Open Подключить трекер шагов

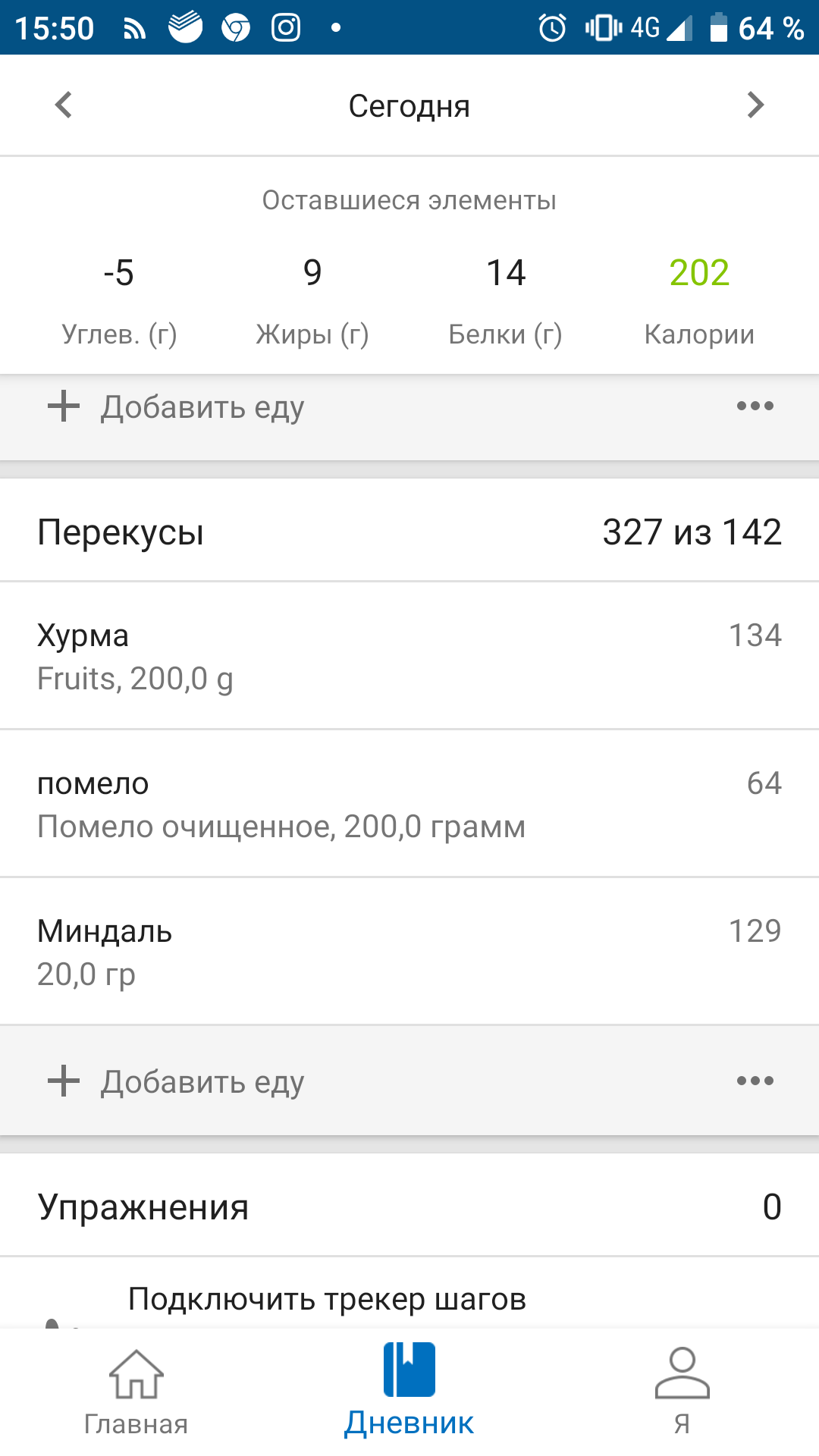tap(327, 1300)
